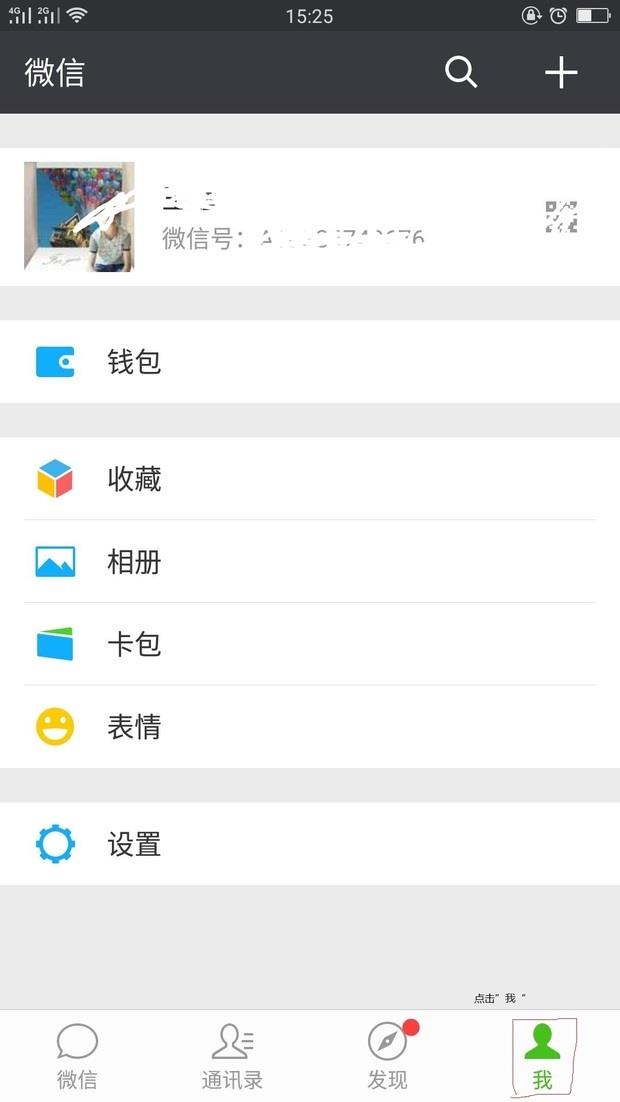The image size is (620, 1102).
Task: Select the 卡包 cards row
Action: (310, 644)
